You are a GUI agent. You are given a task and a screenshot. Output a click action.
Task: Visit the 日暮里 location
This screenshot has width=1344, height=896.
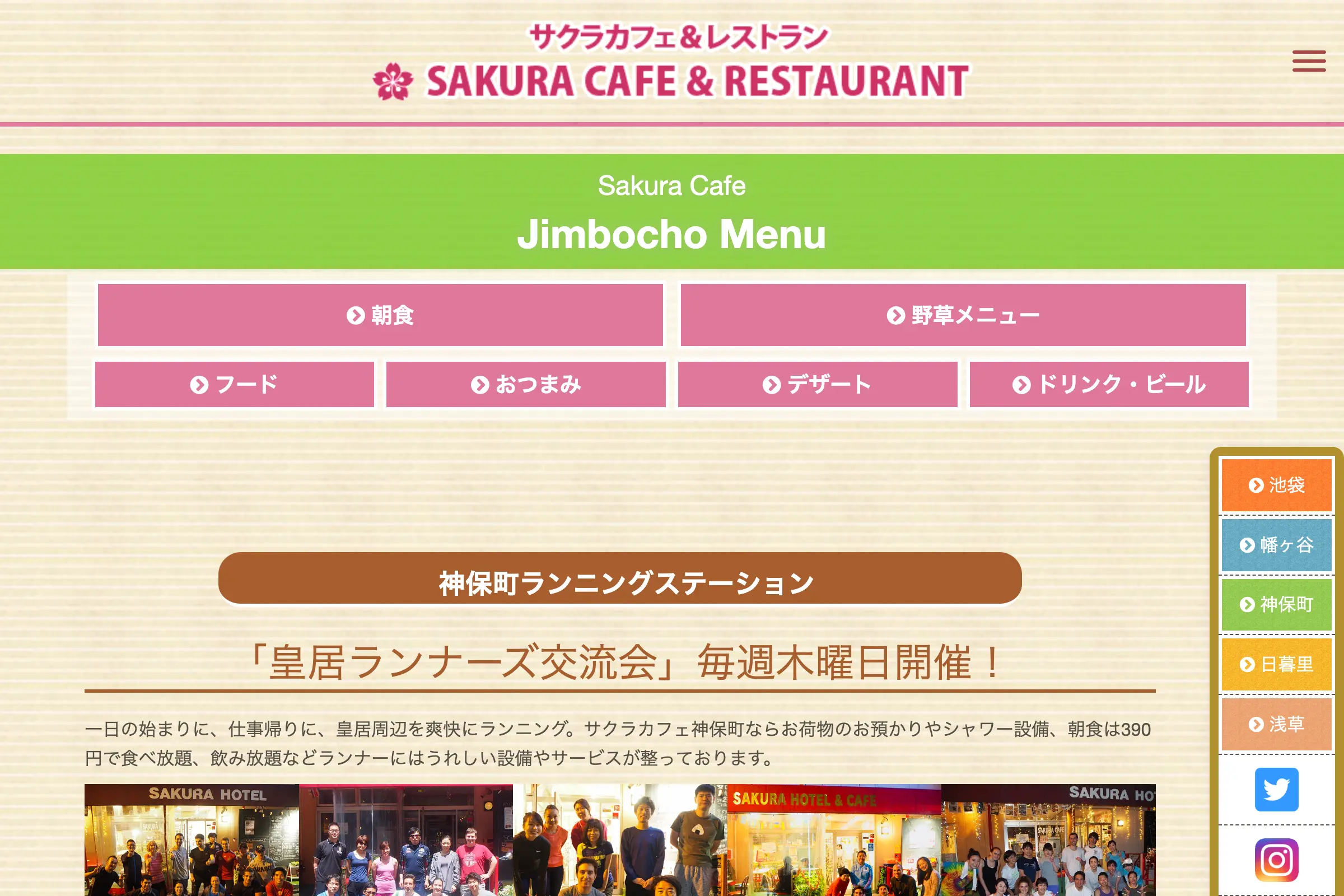tap(1276, 665)
